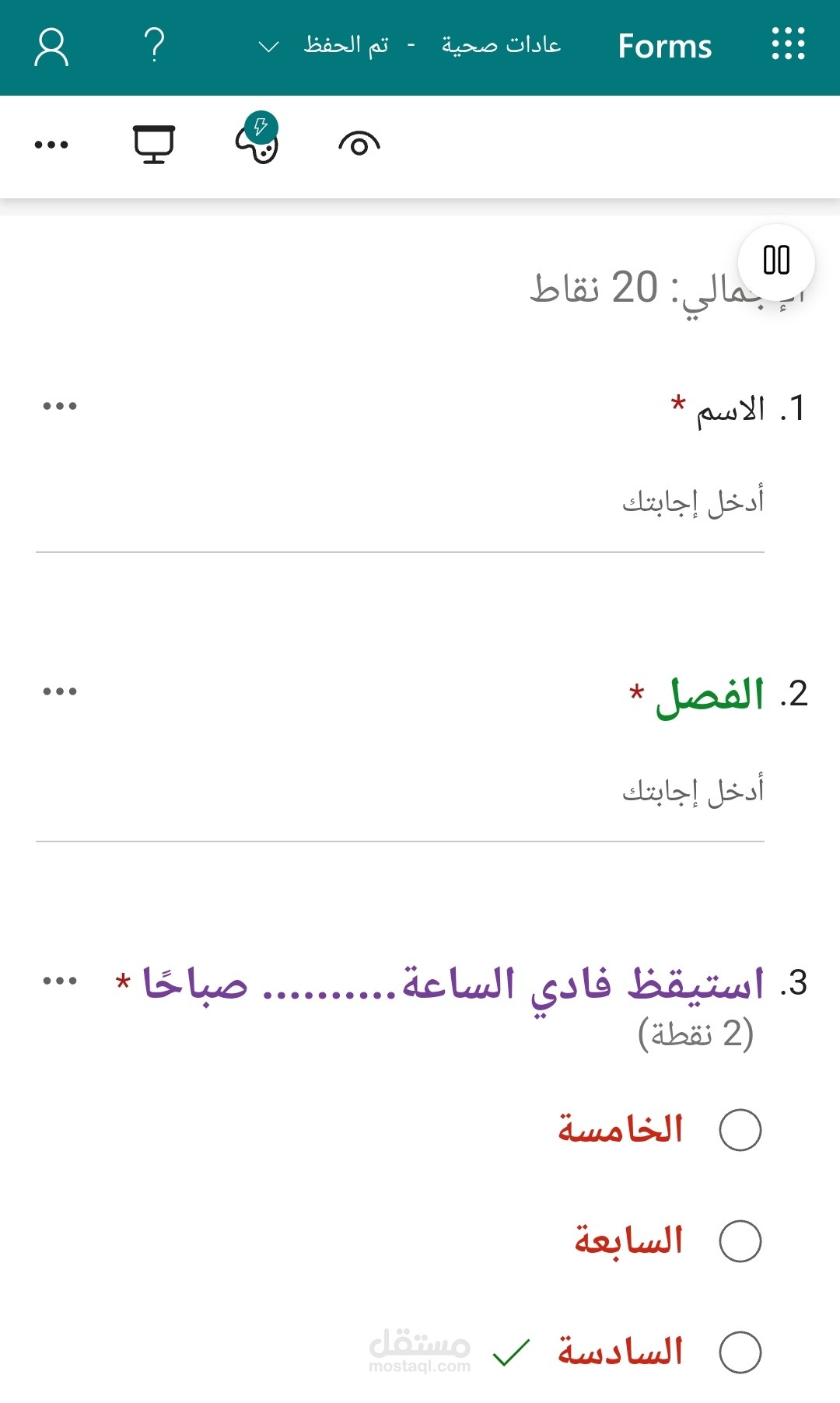Open the account profile icon

point(51,47)
